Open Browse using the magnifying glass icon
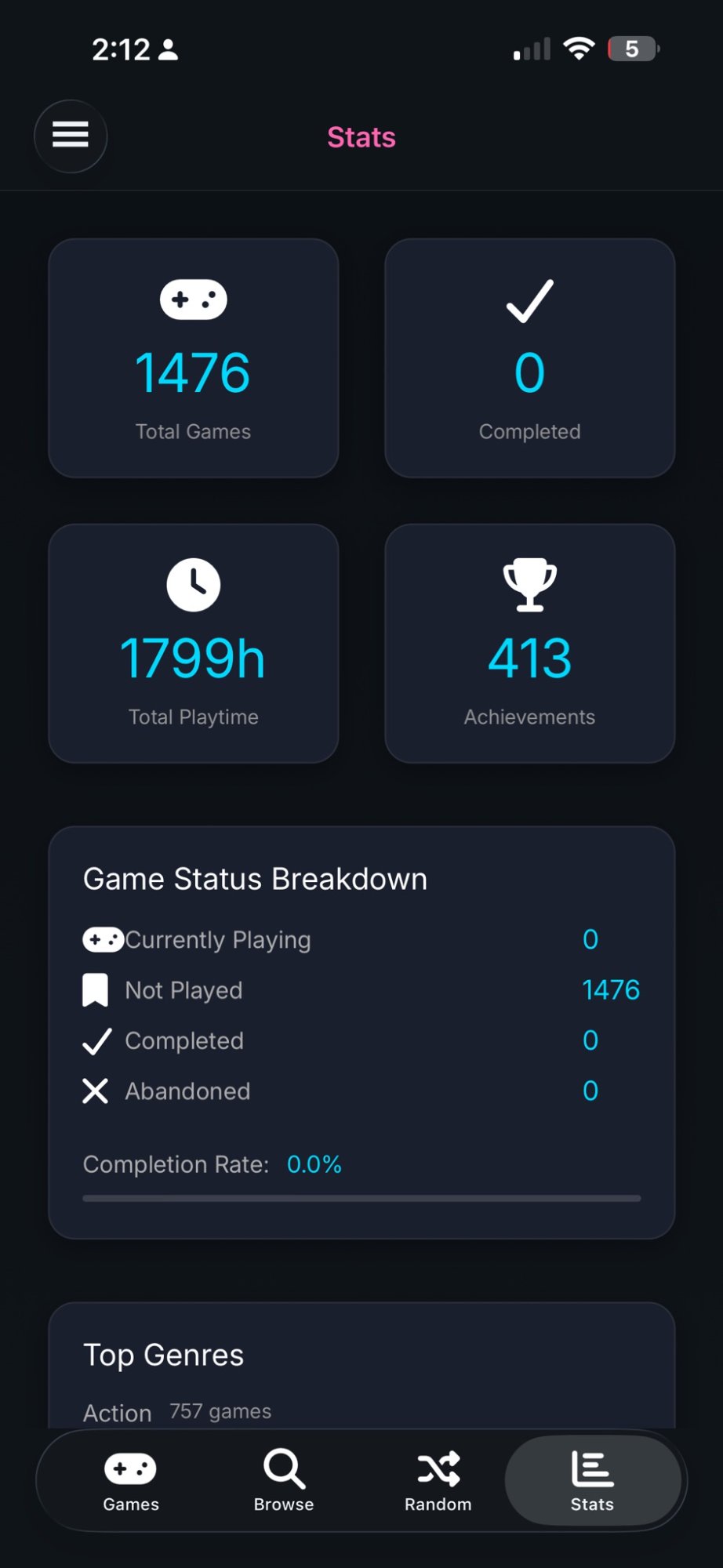 [x=282, y=1469]
